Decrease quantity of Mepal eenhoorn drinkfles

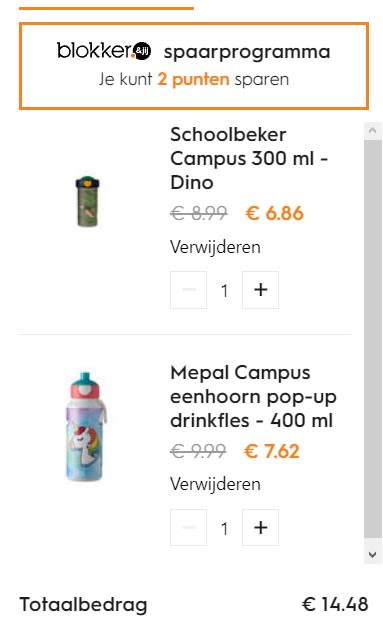point(188,527)
